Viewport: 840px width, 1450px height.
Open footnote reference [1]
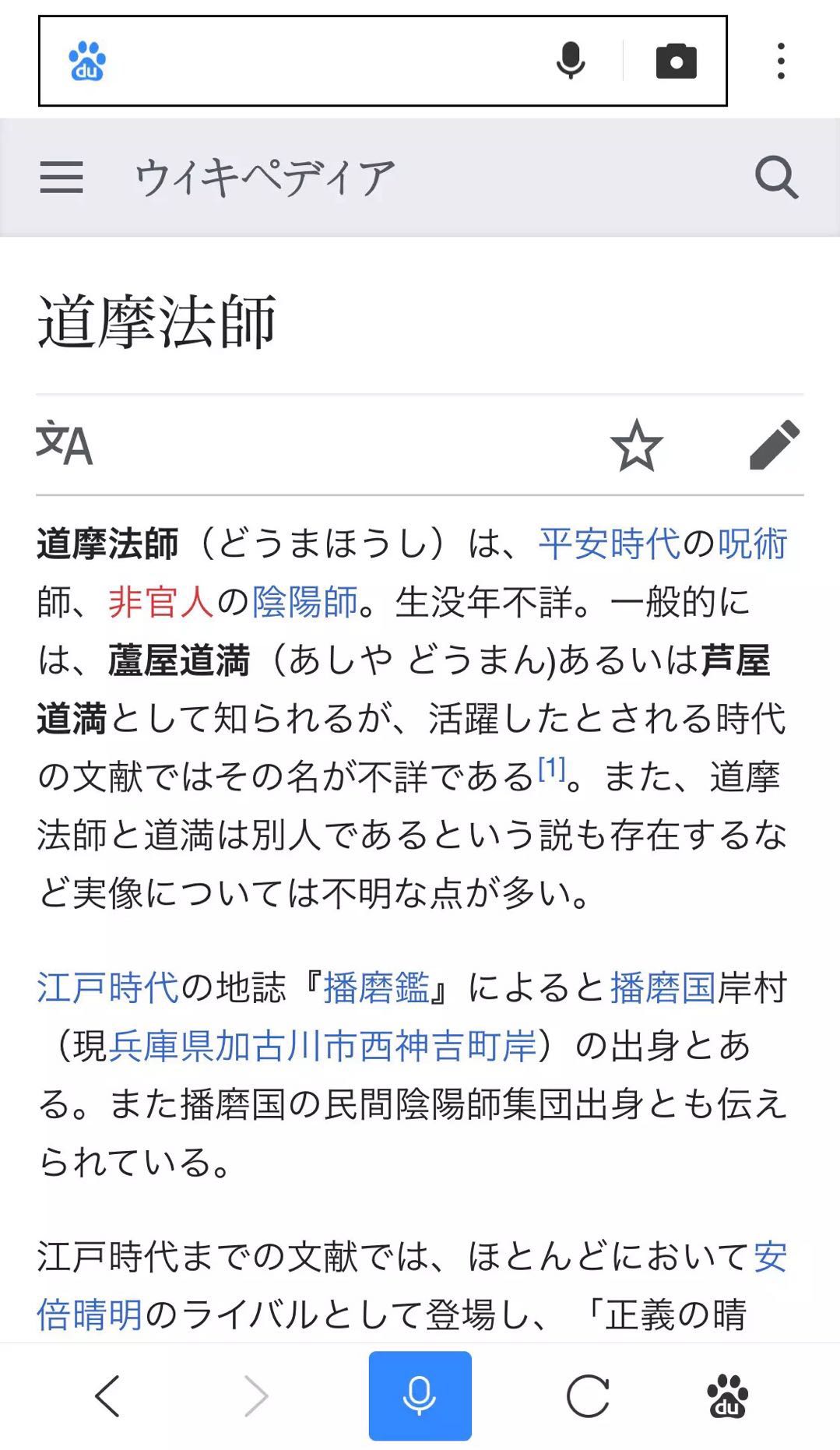click(x=551, y=769)
